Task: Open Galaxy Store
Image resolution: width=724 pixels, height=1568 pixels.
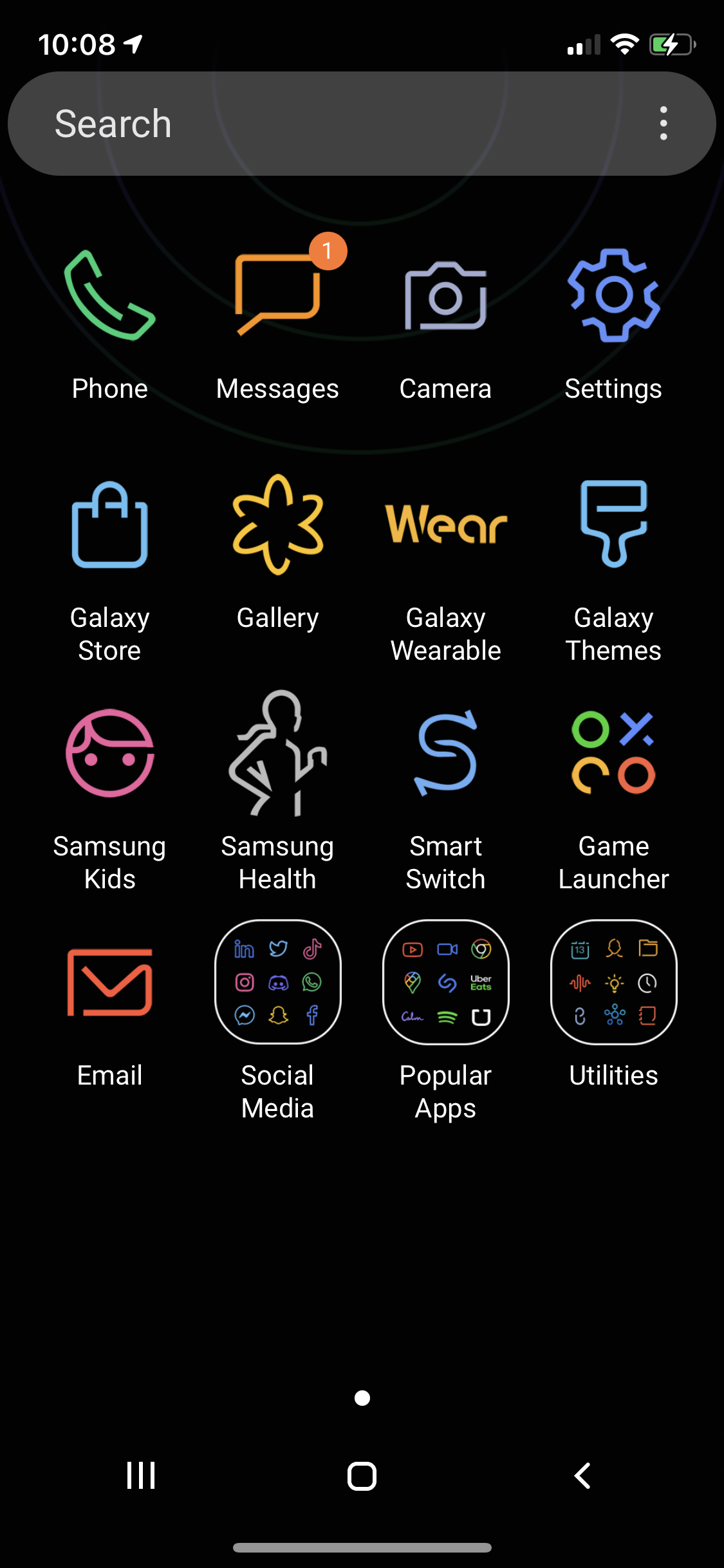Action: tap(110, 525)
